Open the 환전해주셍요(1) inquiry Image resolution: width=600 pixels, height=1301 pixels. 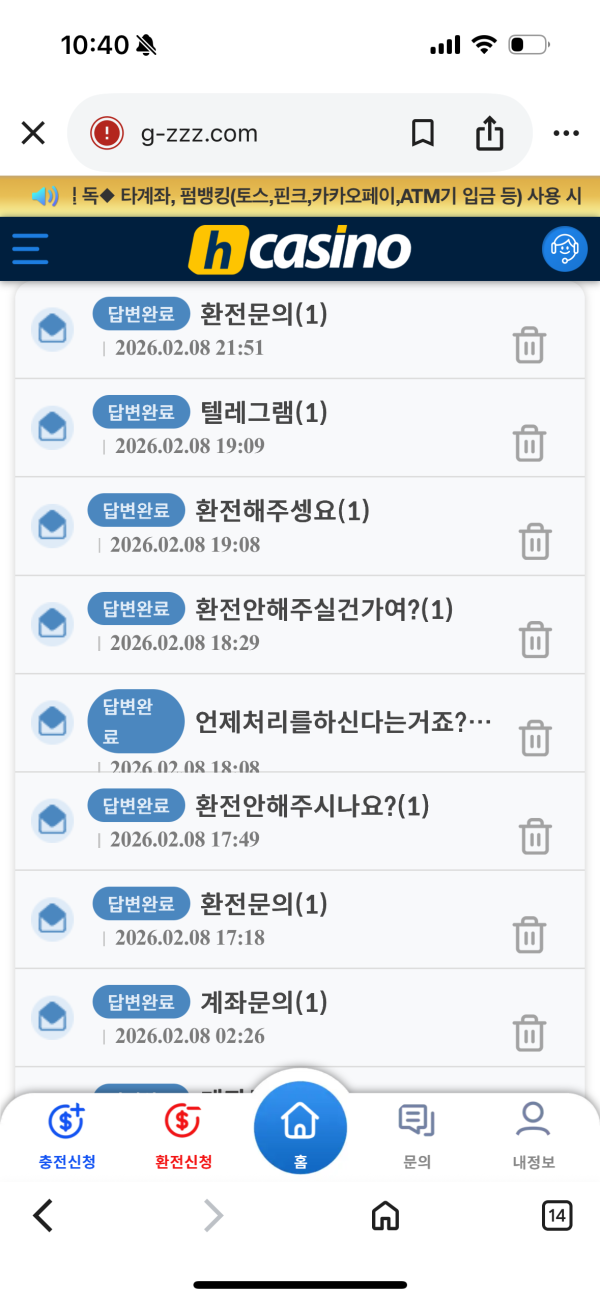[282, 510]
